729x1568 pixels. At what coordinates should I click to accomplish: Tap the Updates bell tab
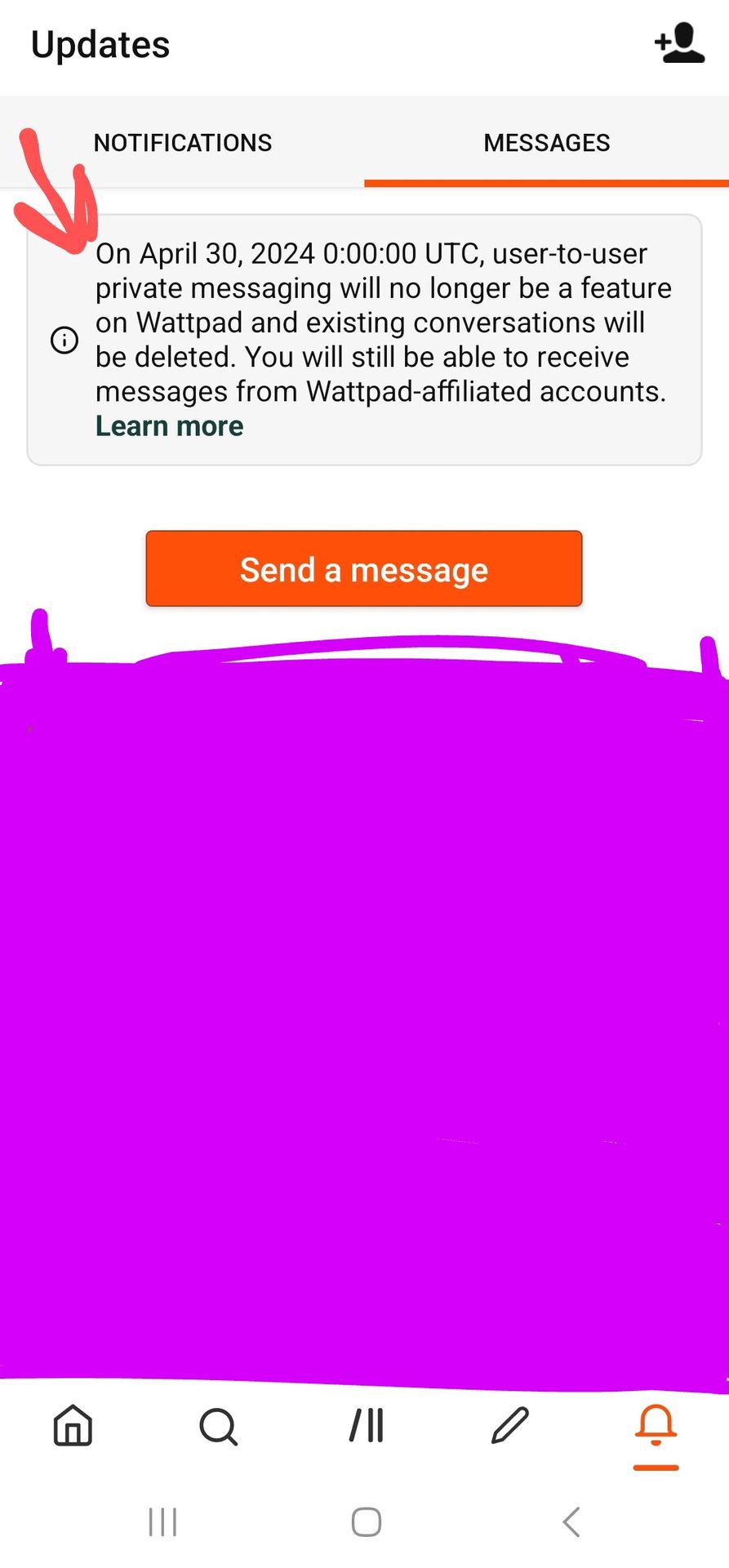(656, 1427)
